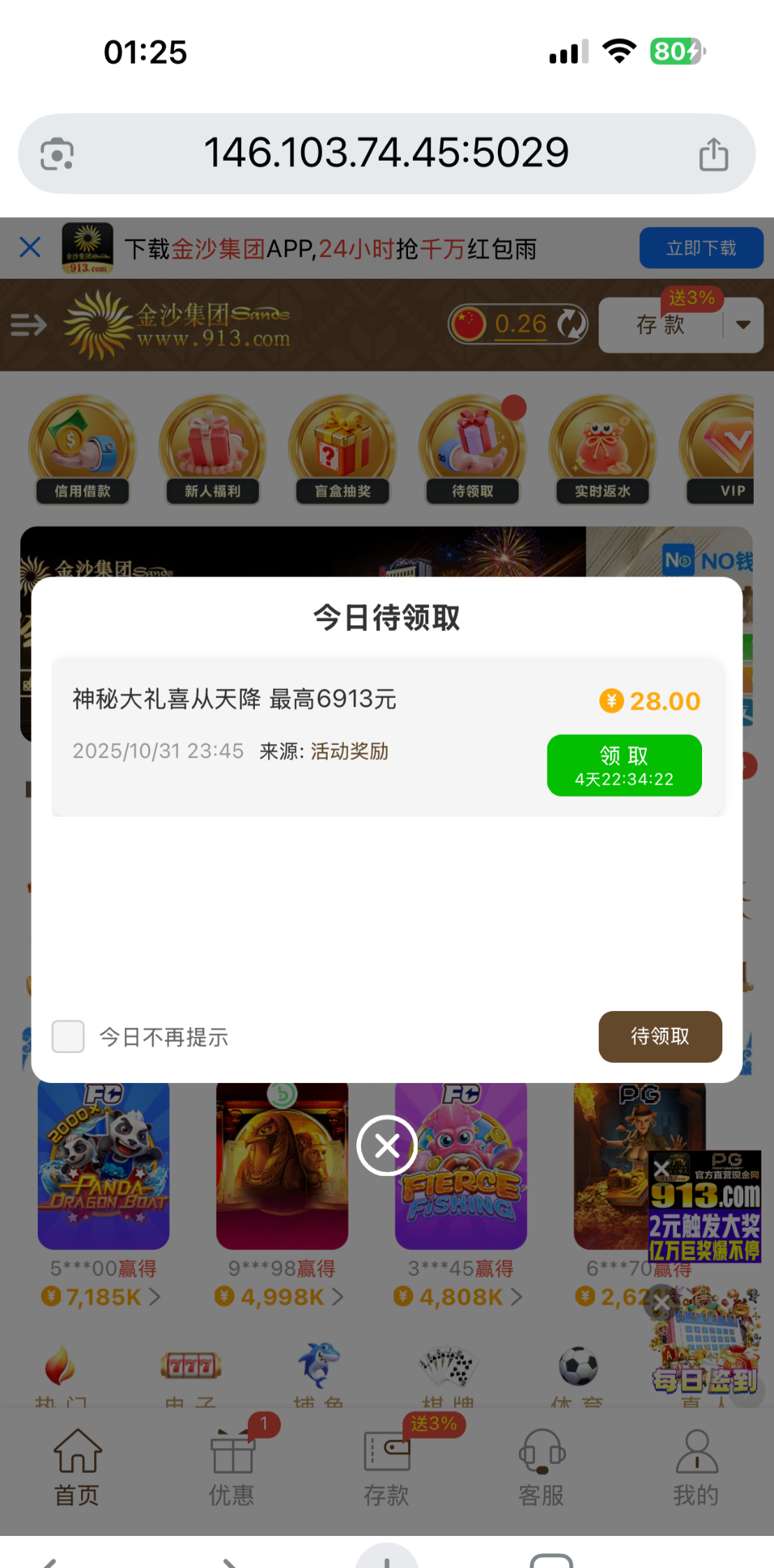Open the 我的 profile tab
Image resolution: width=774 pixels, height=1568 pixels.
(696, 1467)
